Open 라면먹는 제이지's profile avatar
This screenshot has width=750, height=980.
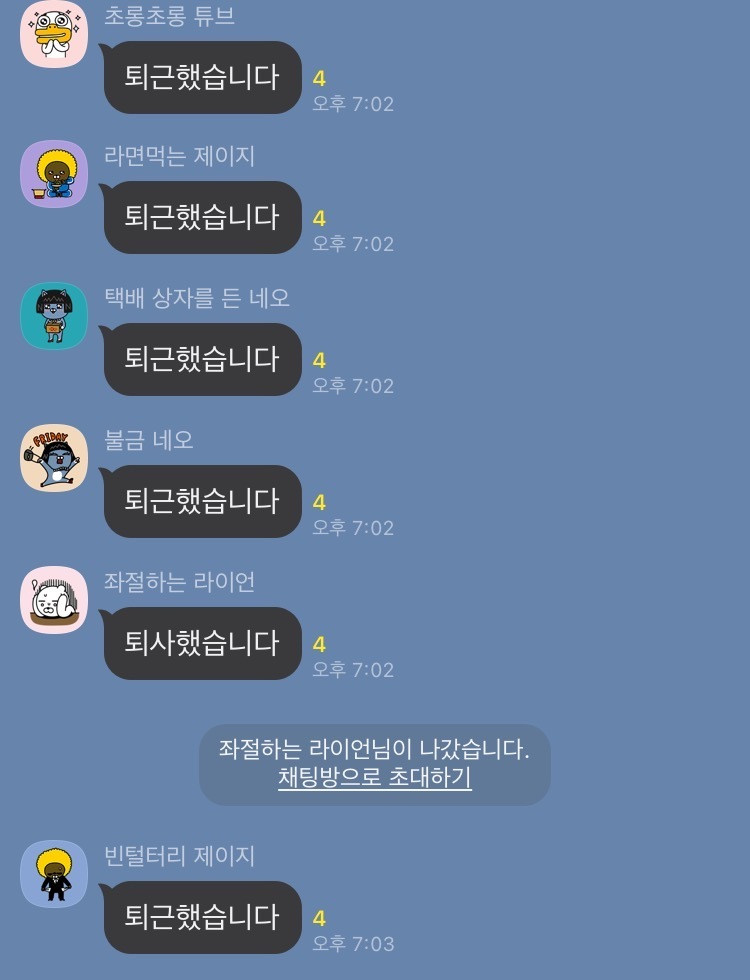pos(54,174)
